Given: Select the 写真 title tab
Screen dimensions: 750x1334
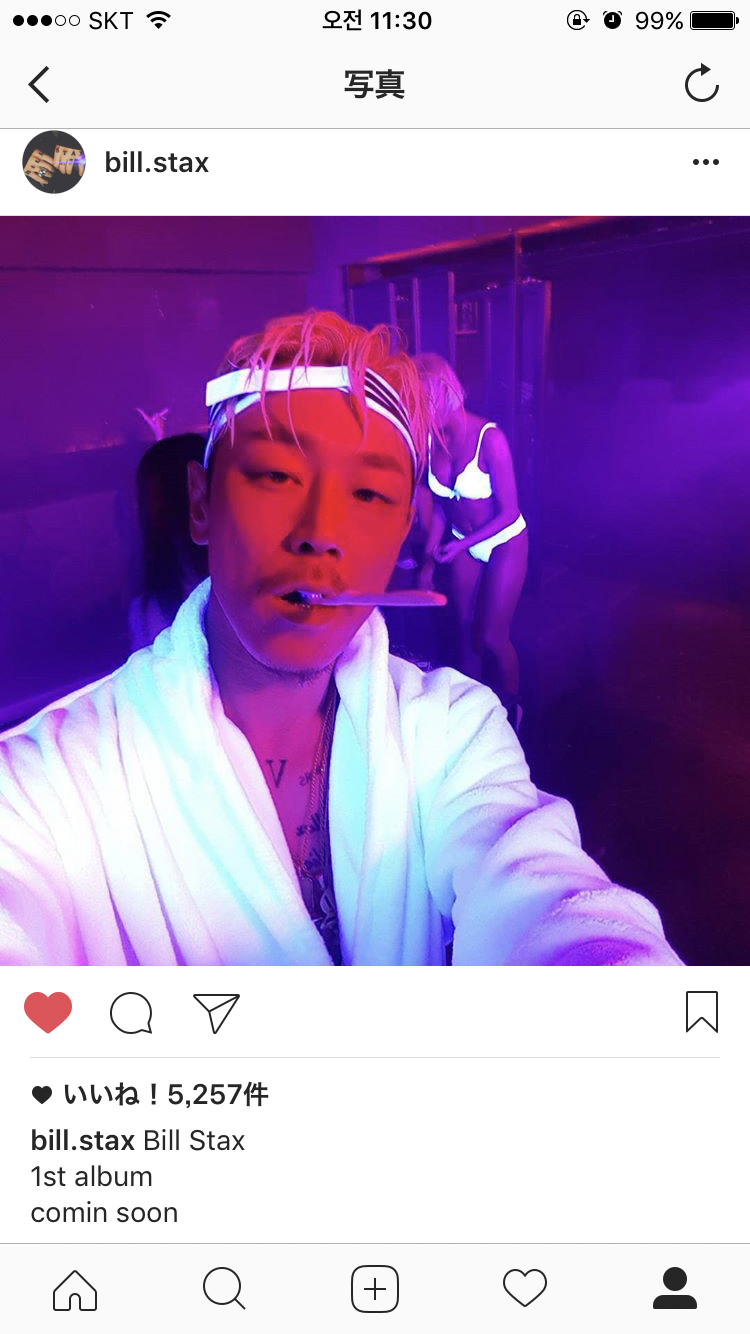Looking at the screenshot, I should click(375, 84).
